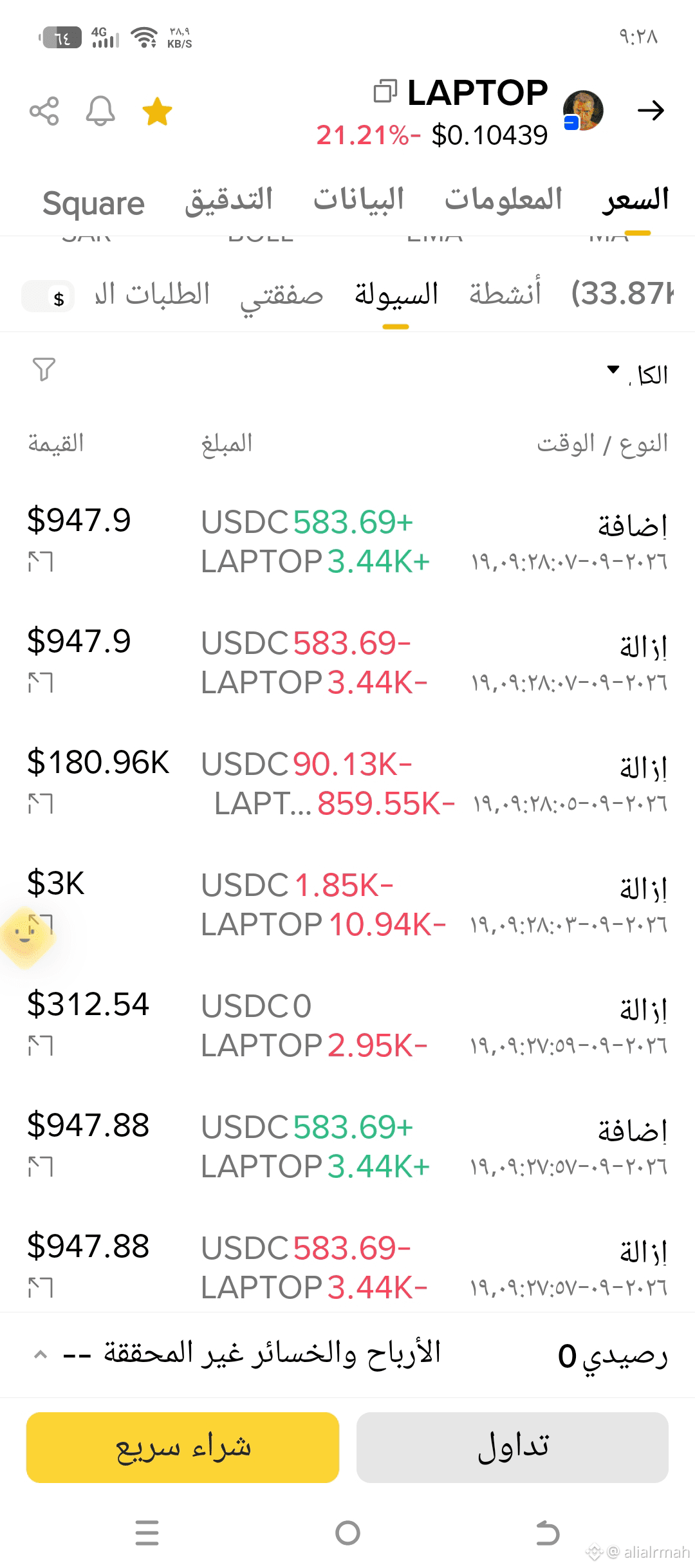Open transaction link for $312.54 removal

click(40, 1045)
